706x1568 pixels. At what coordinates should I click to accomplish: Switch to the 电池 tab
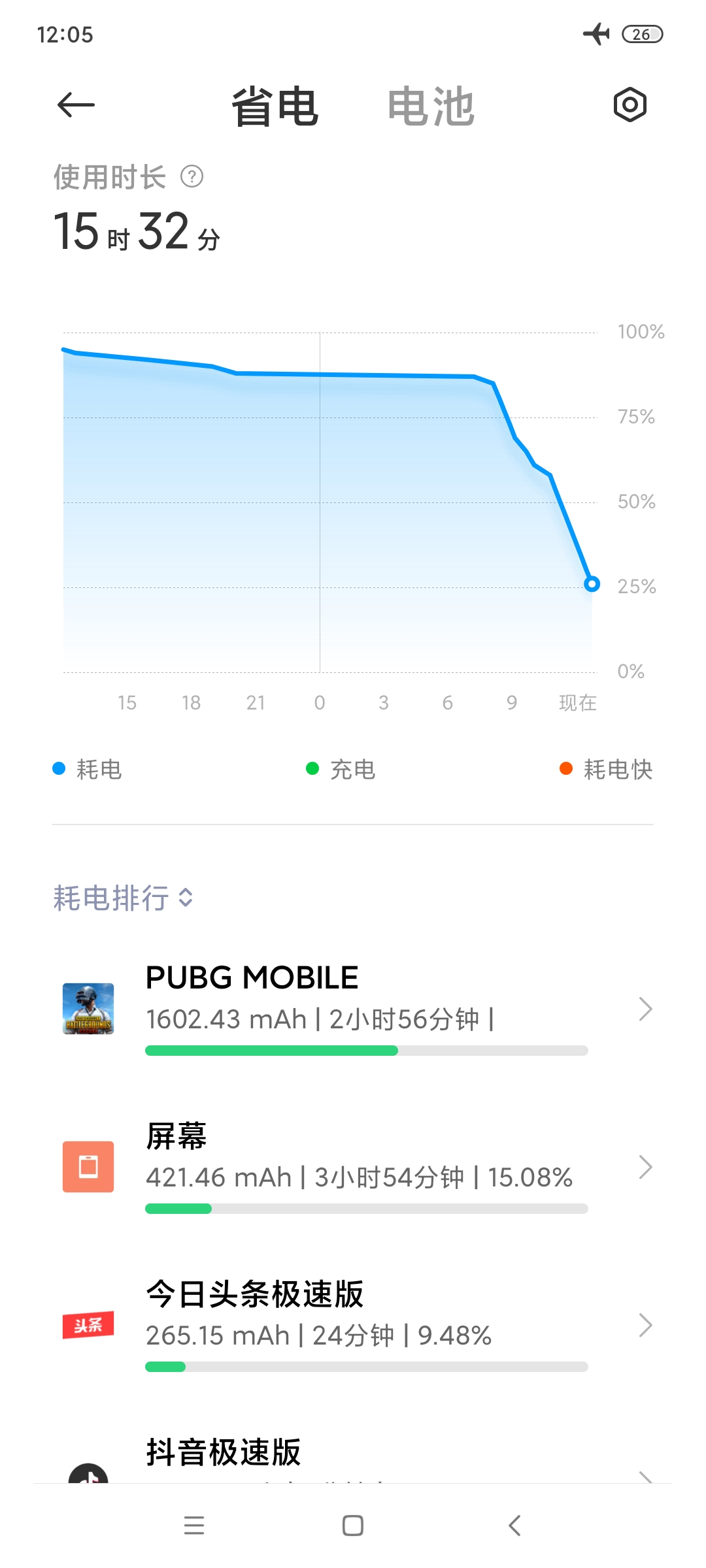pos(431,106)
